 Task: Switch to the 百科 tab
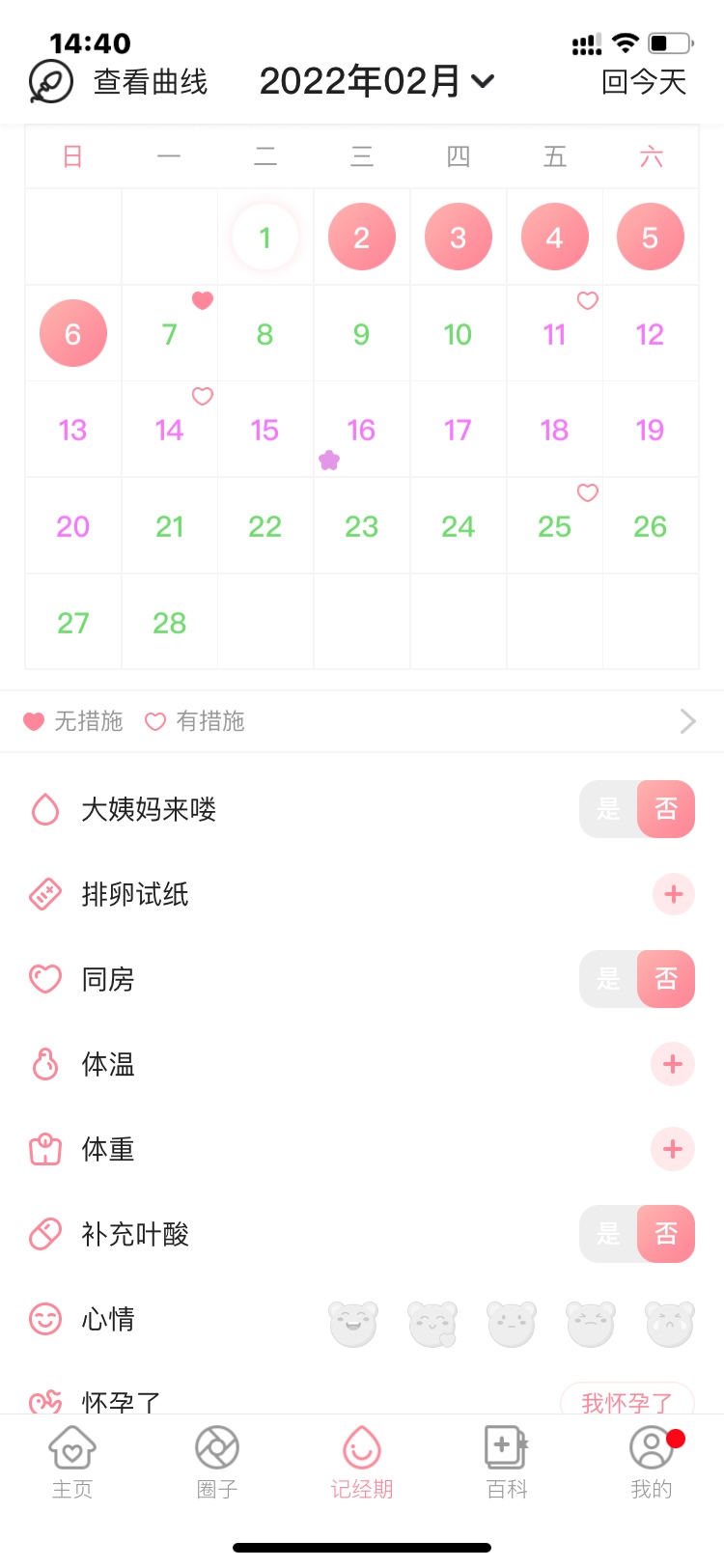tap(507, 1462)
